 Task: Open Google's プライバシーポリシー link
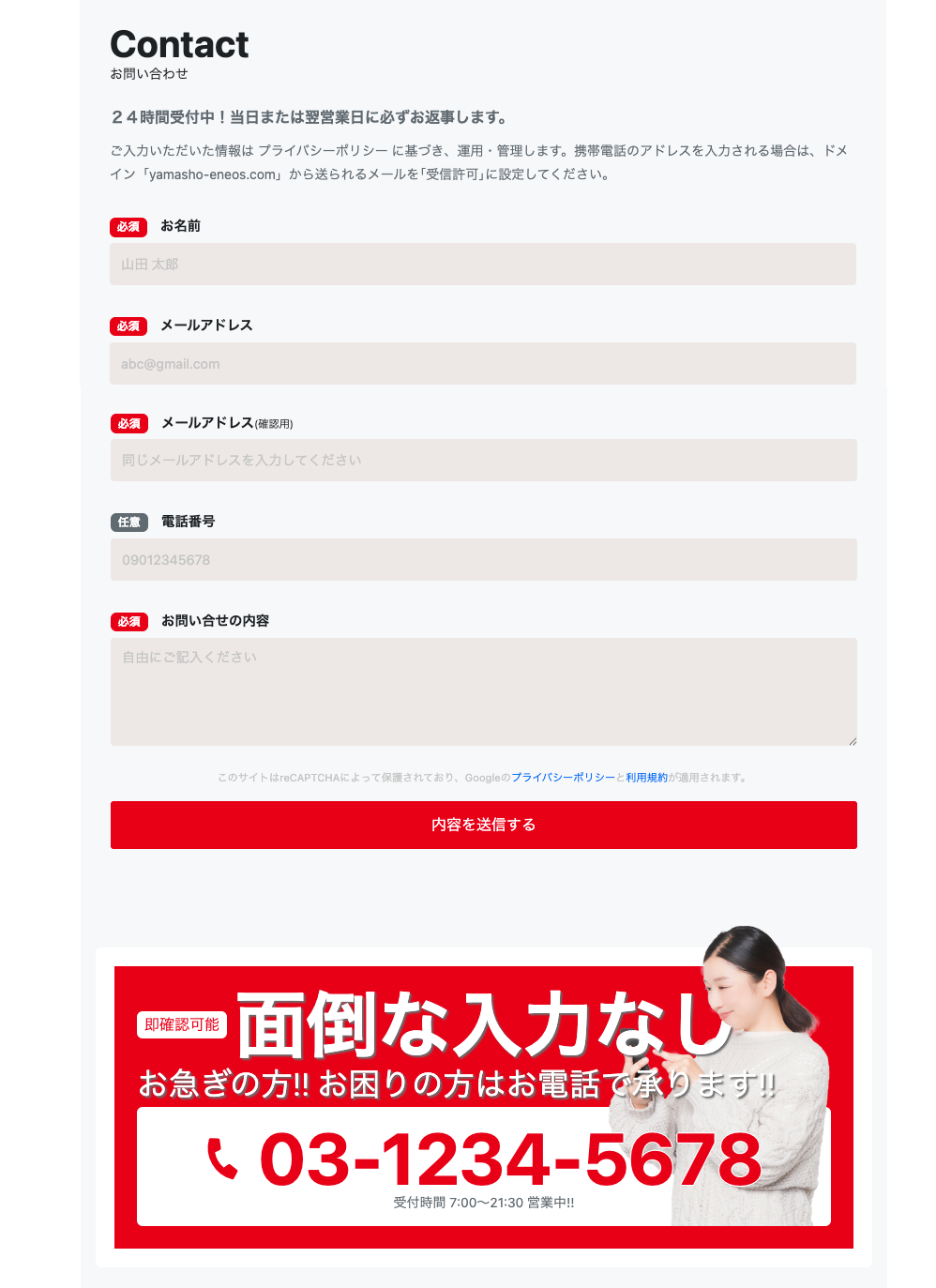(x=563, y=778)
